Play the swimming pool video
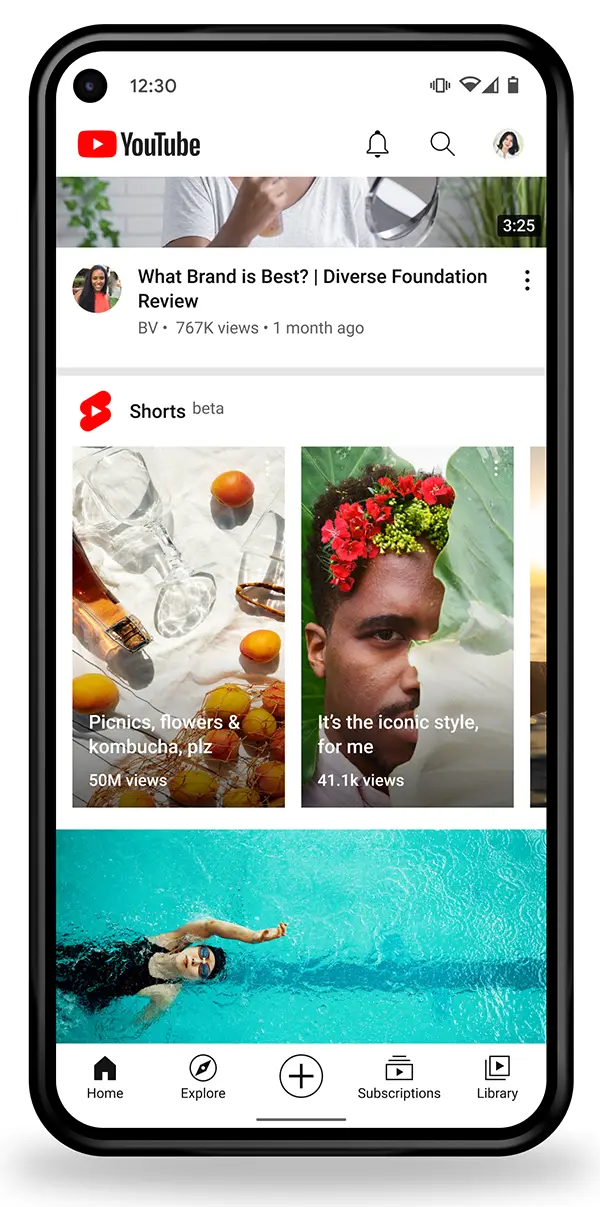This screenshot has height=1207, width=600. coord(300,935)
